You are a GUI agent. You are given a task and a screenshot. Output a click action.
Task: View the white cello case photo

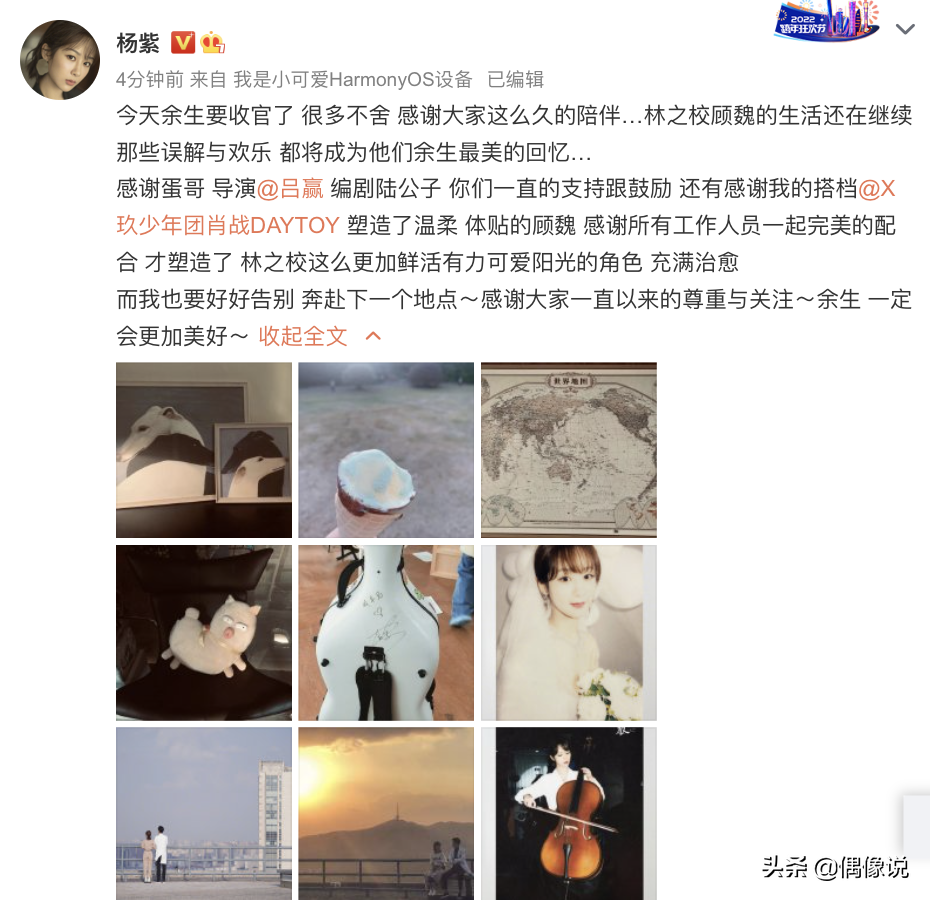coord(386,632)
